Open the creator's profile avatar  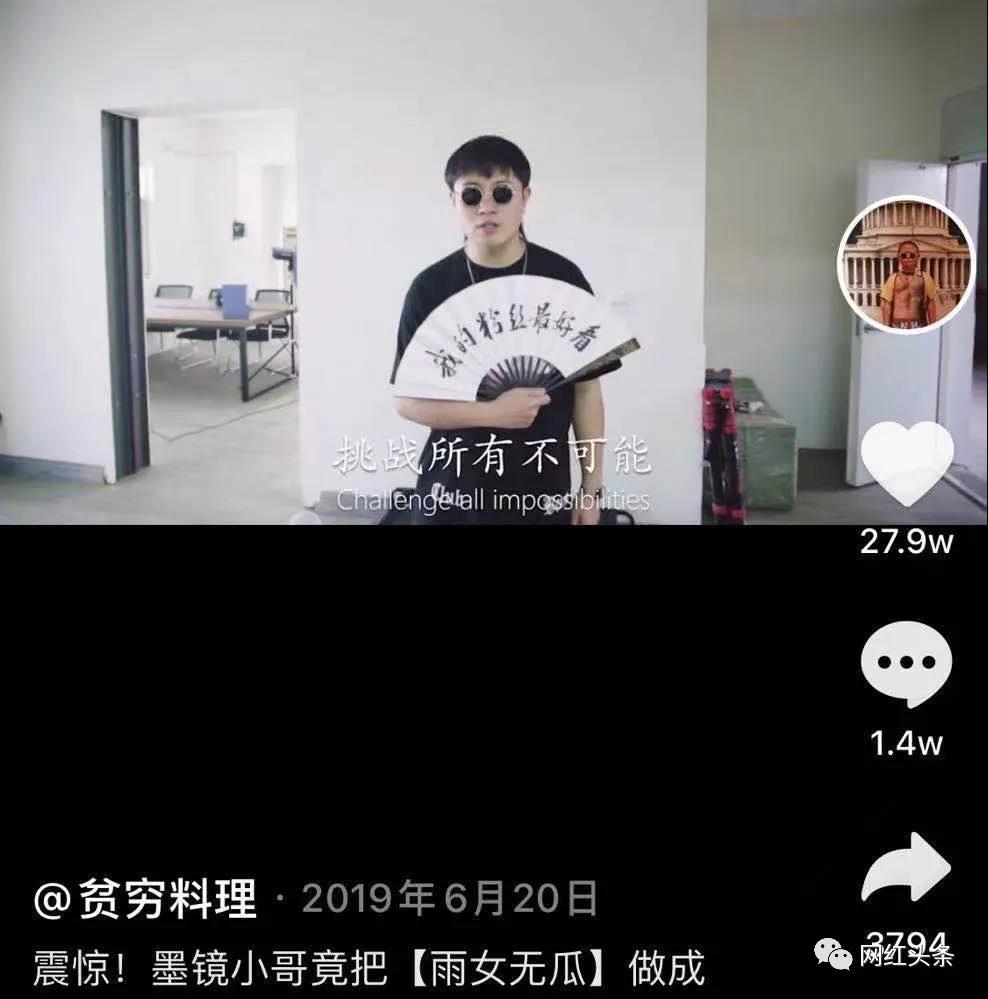click(906, 264)
